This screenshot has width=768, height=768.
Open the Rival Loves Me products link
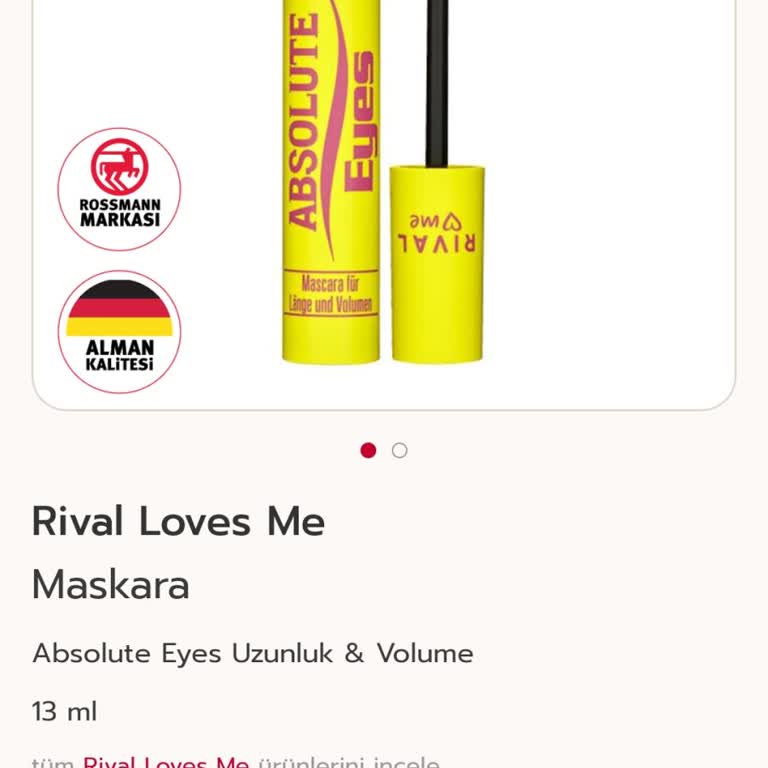[x=166, y=762]
